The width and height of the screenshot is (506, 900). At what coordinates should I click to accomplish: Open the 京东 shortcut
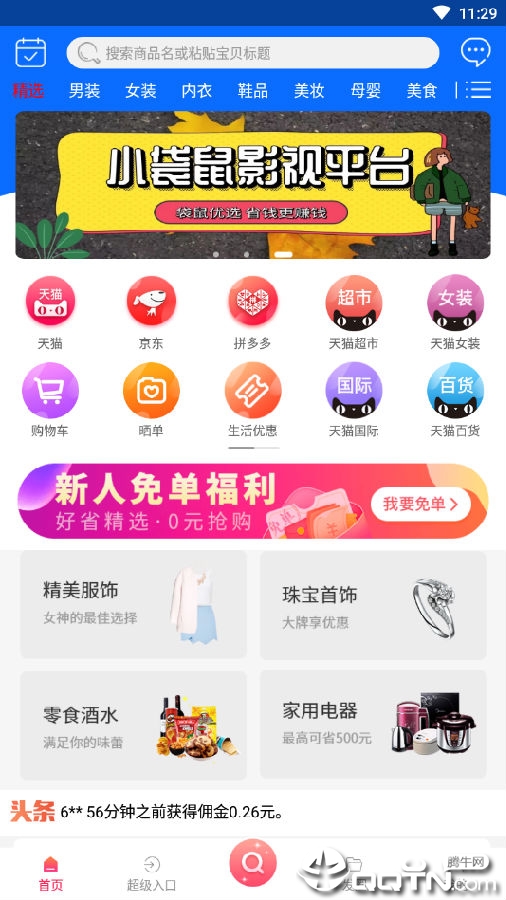151,313
